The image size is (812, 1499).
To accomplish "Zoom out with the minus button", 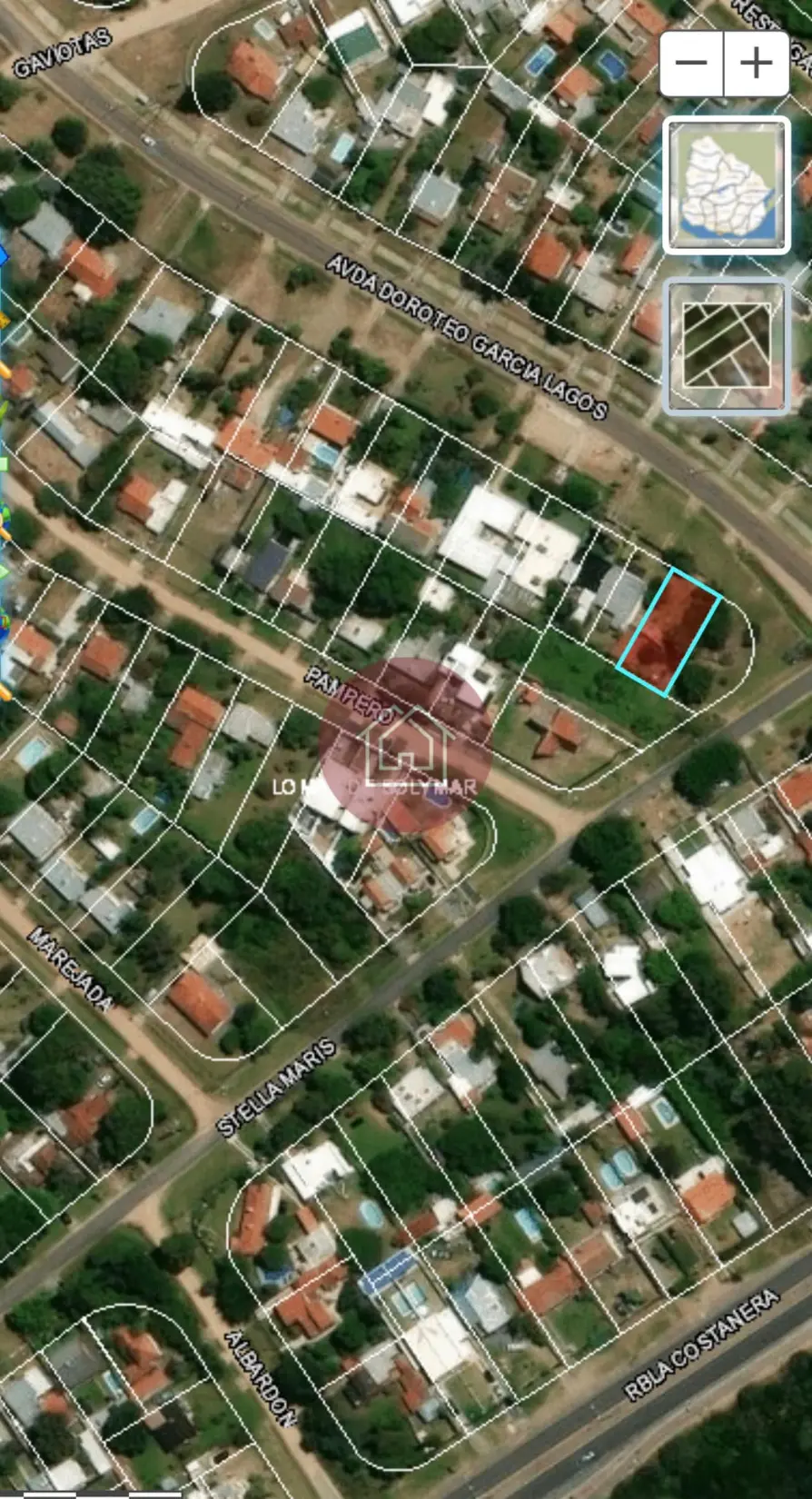I will click(691, 64).
